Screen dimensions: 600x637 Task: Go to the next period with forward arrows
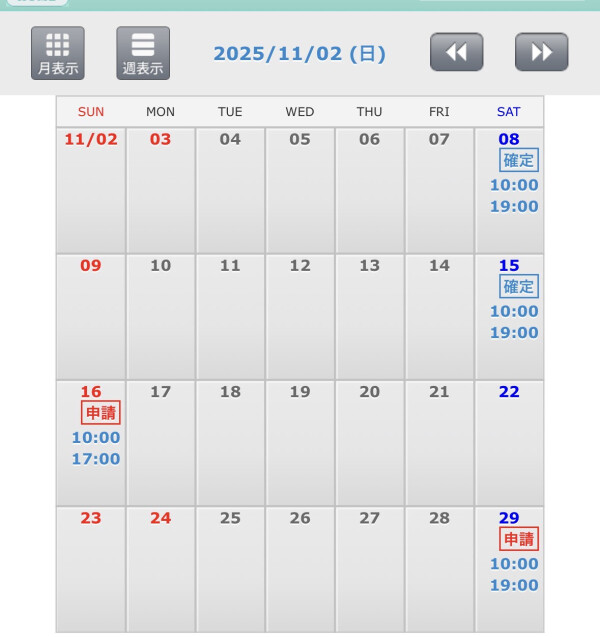541,52
